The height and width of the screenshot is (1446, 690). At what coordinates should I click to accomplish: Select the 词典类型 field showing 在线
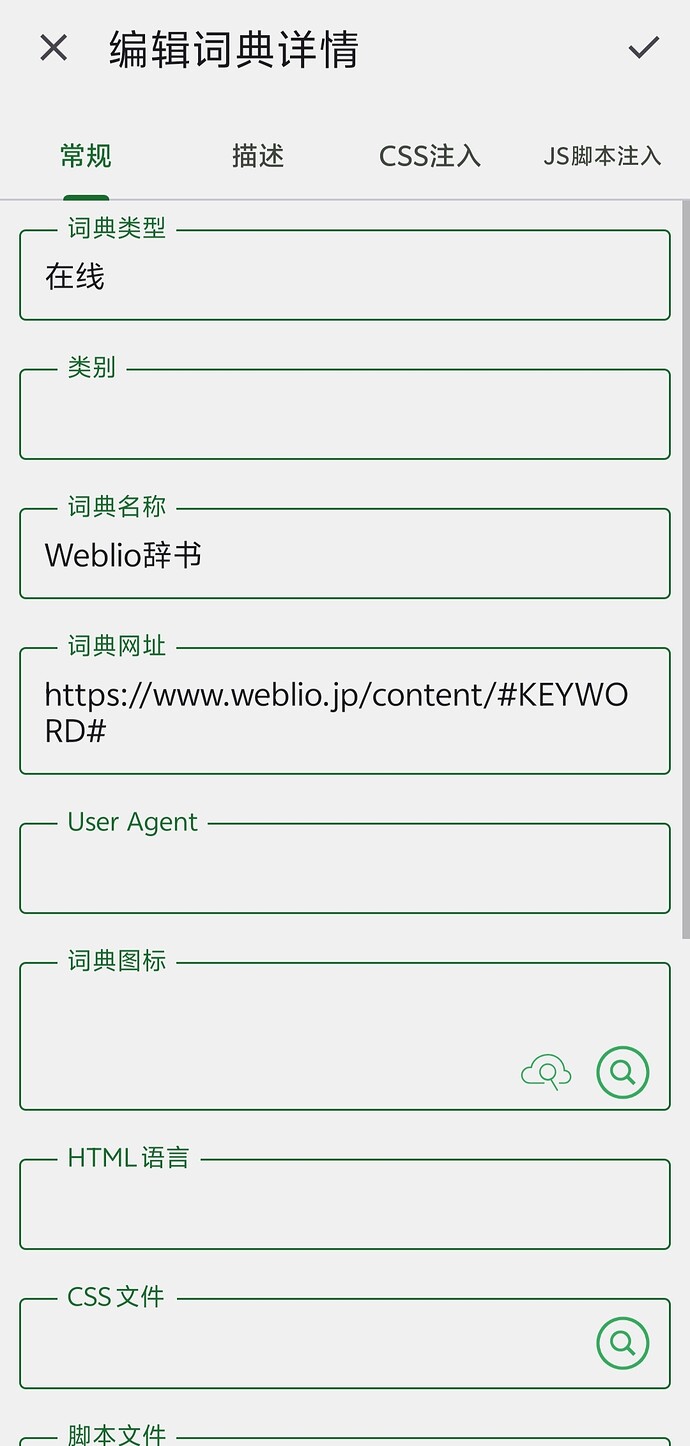(344, 277)
